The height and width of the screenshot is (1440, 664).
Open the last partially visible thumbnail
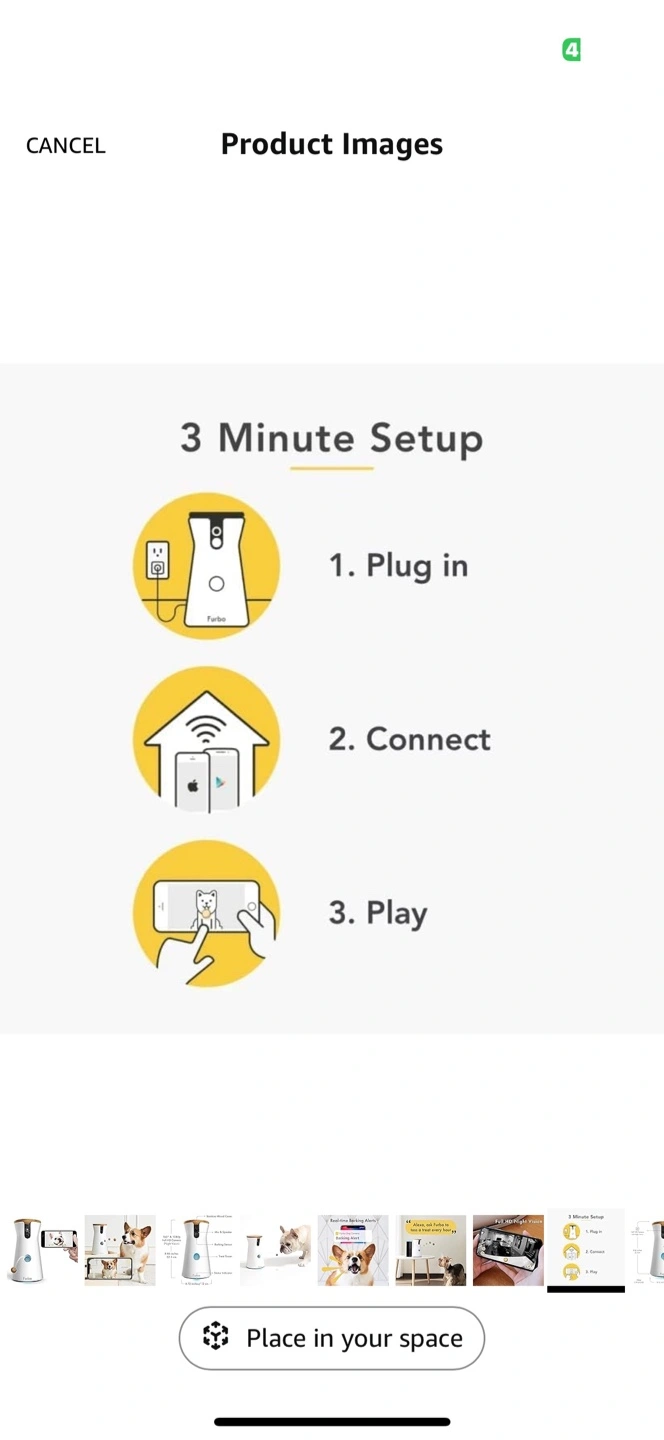(650, 1250)
